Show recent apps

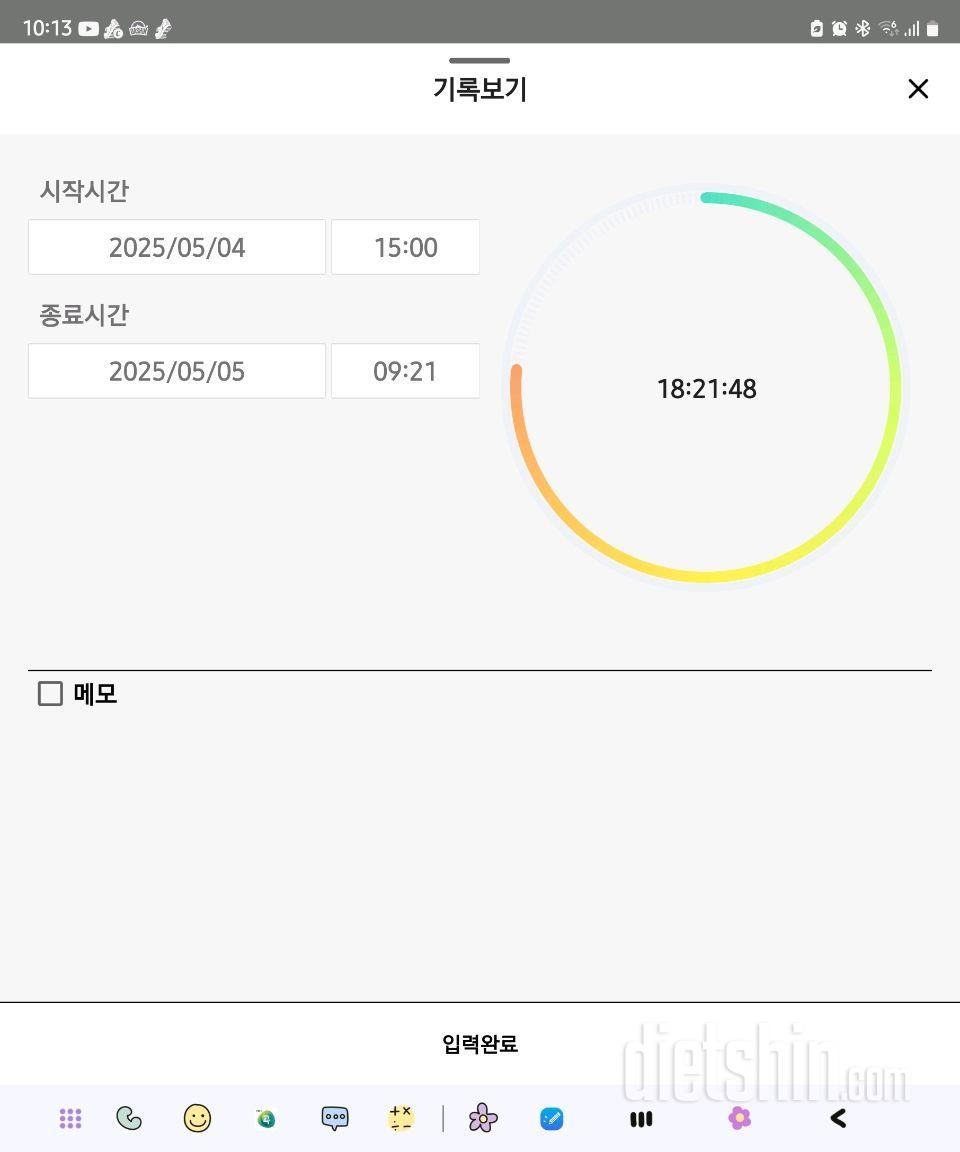pos(641,1119)
